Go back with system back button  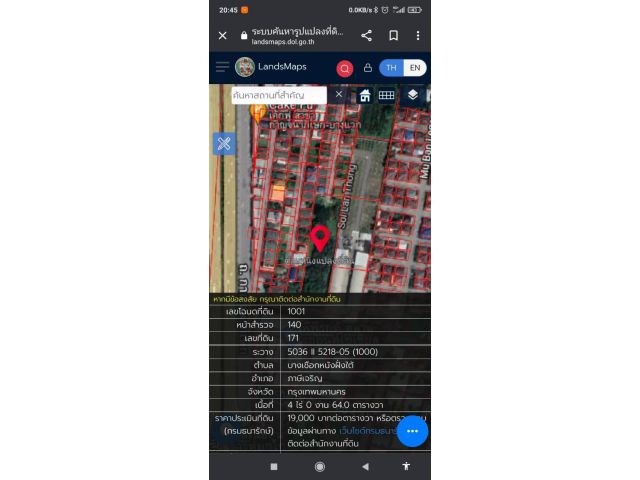coord(364,466)
